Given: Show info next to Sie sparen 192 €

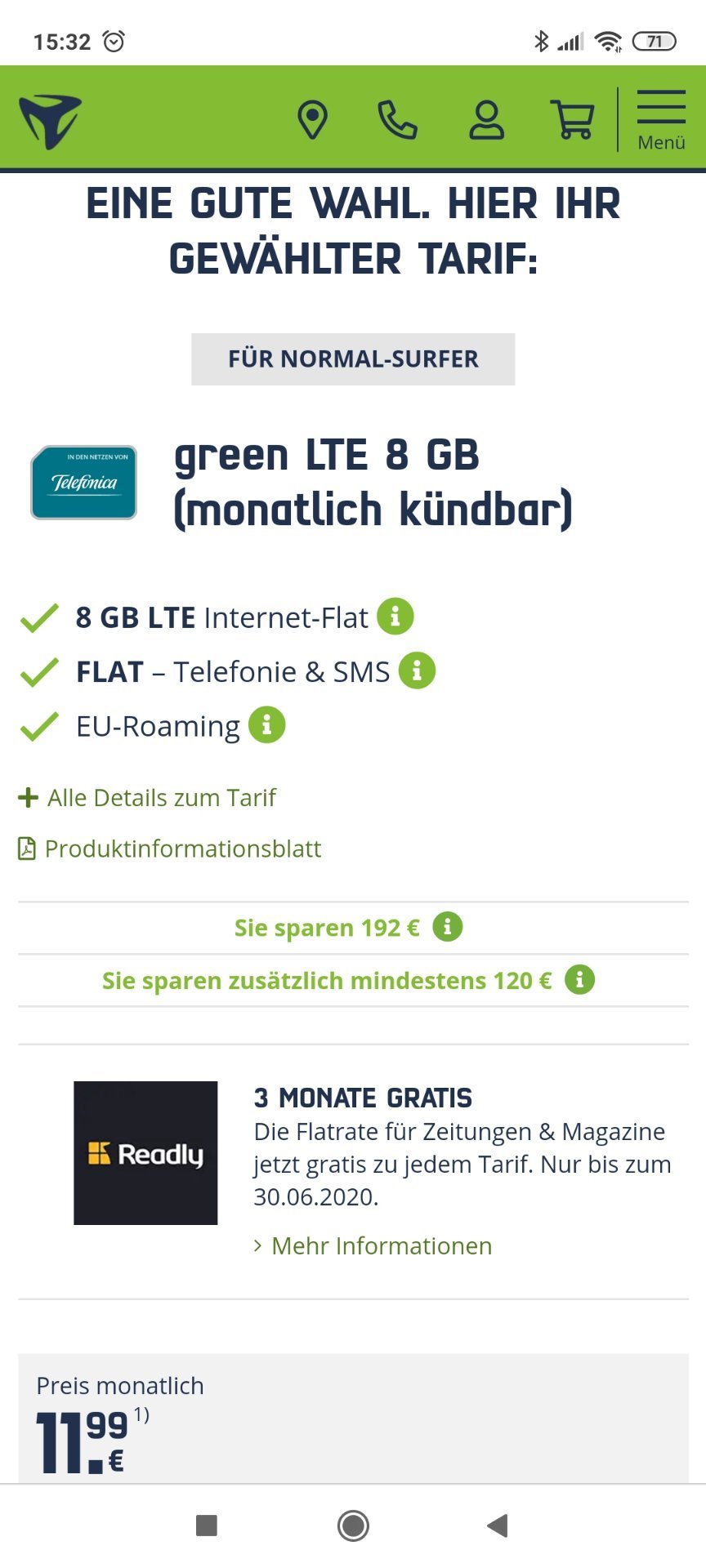Looking at the screenshot, I should pos(447,927).
